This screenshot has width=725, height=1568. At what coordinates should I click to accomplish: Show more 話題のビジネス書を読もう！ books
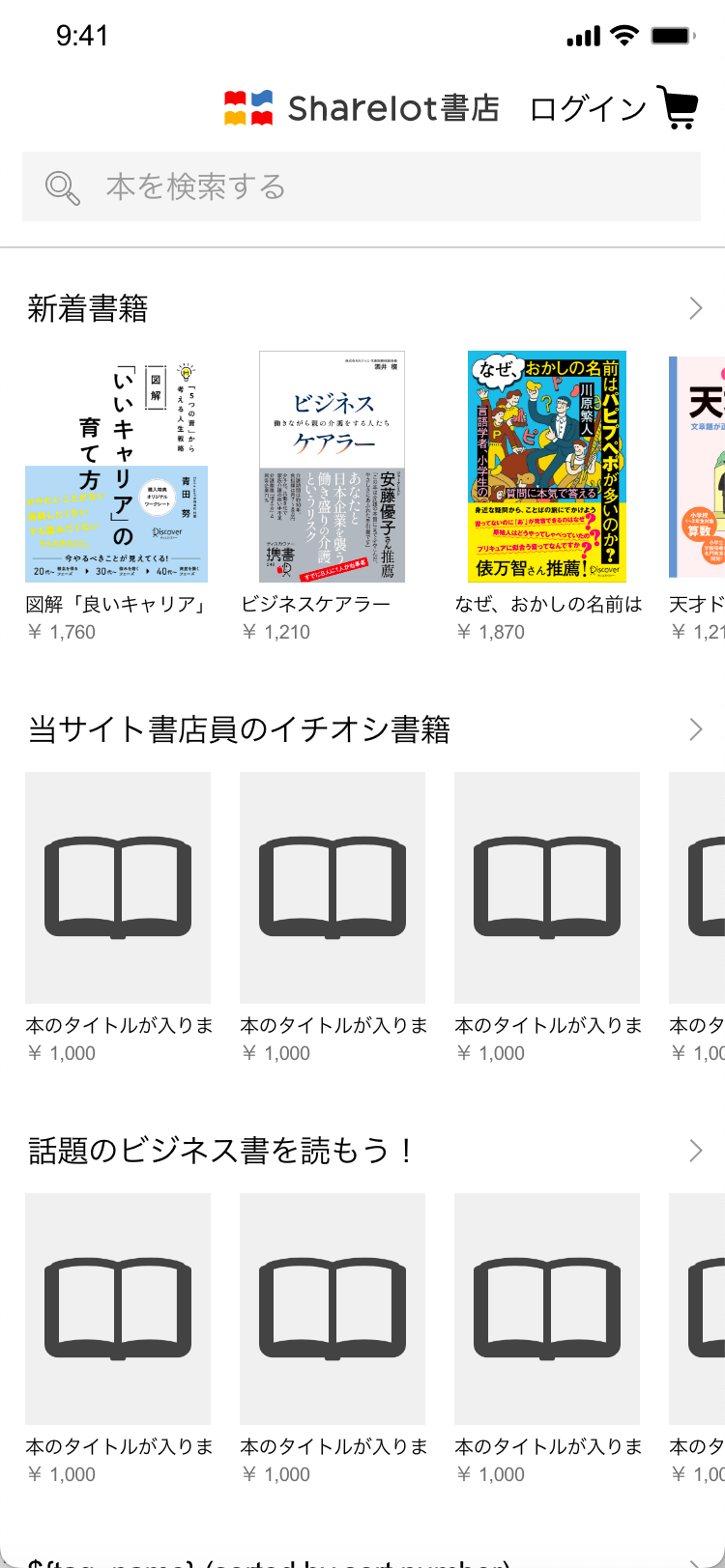[695, 1151]
